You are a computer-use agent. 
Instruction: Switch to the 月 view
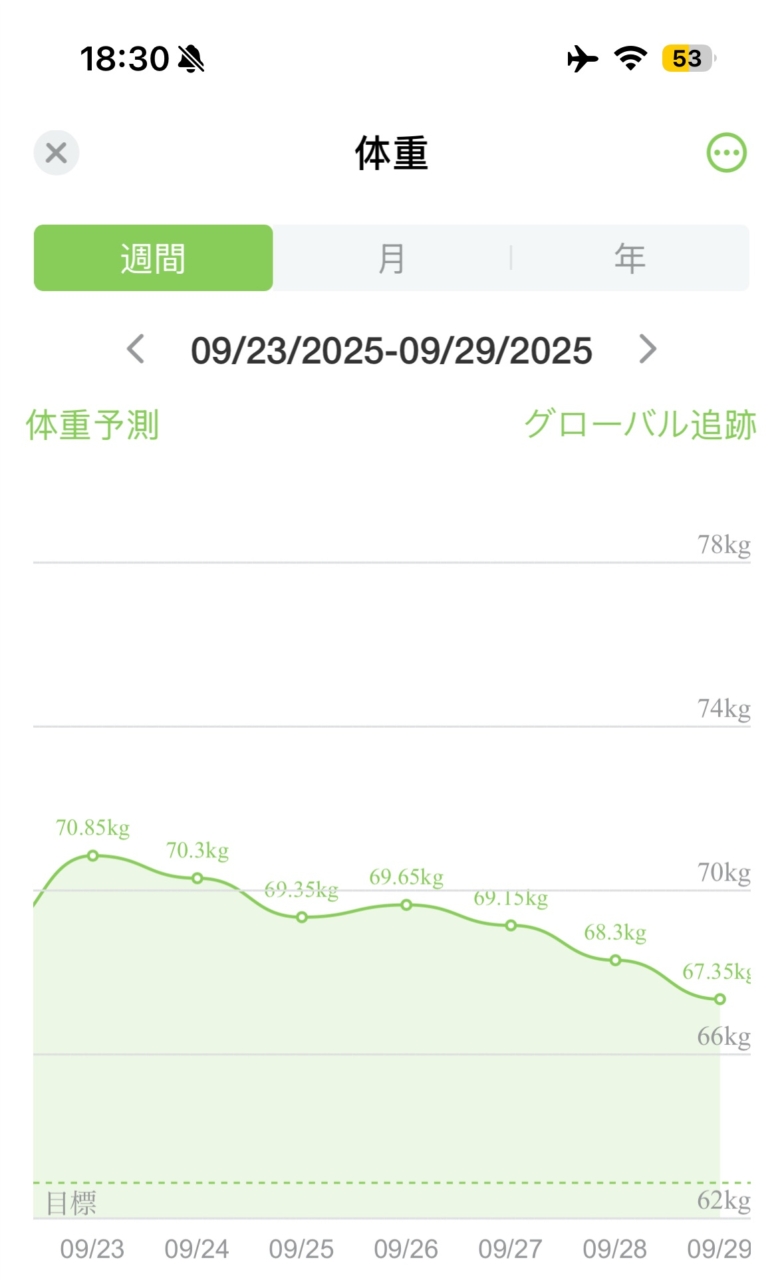tap(392, 258)
